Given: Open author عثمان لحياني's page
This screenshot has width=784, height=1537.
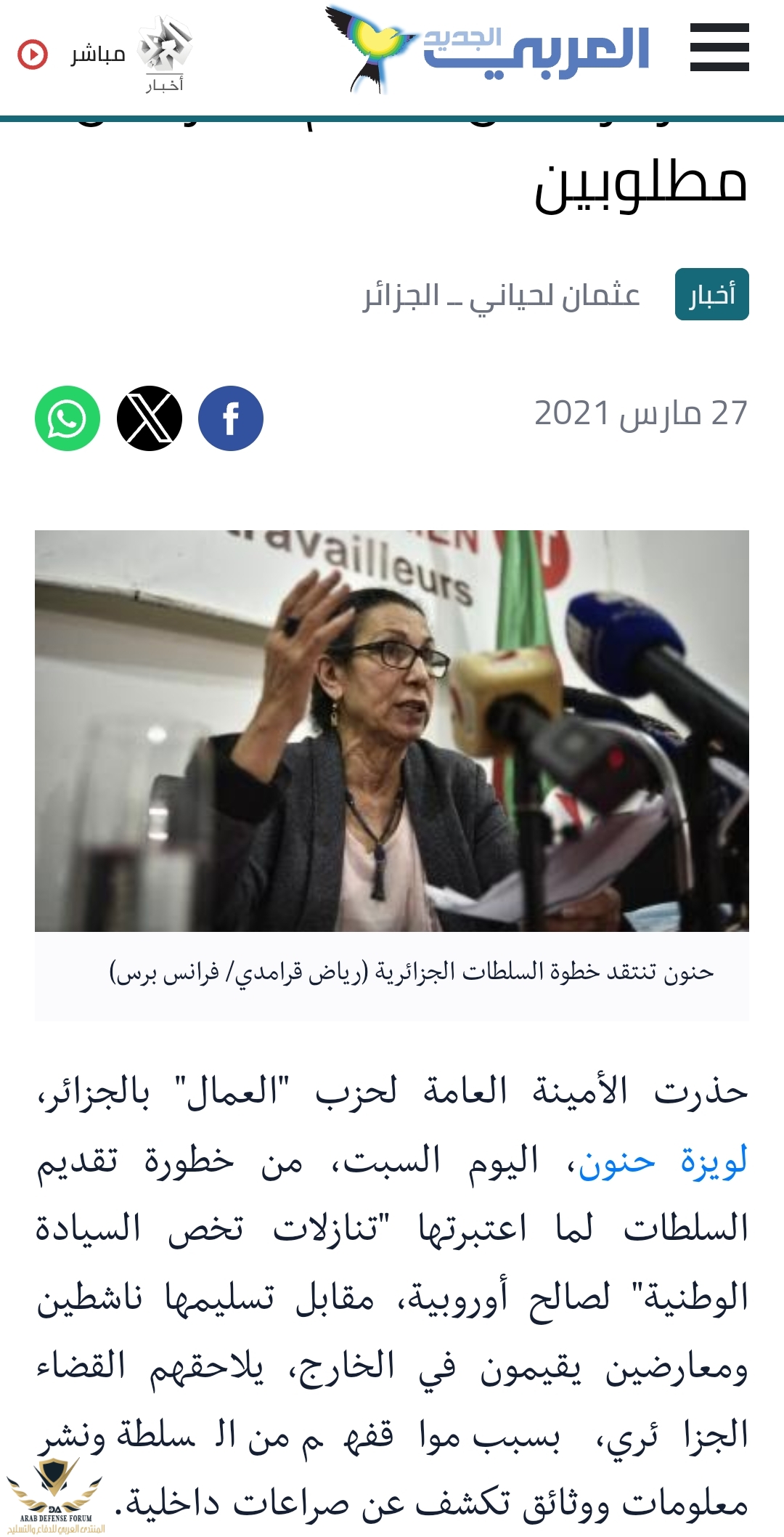Looking at the screenshot, I should [x=555, y=295].
